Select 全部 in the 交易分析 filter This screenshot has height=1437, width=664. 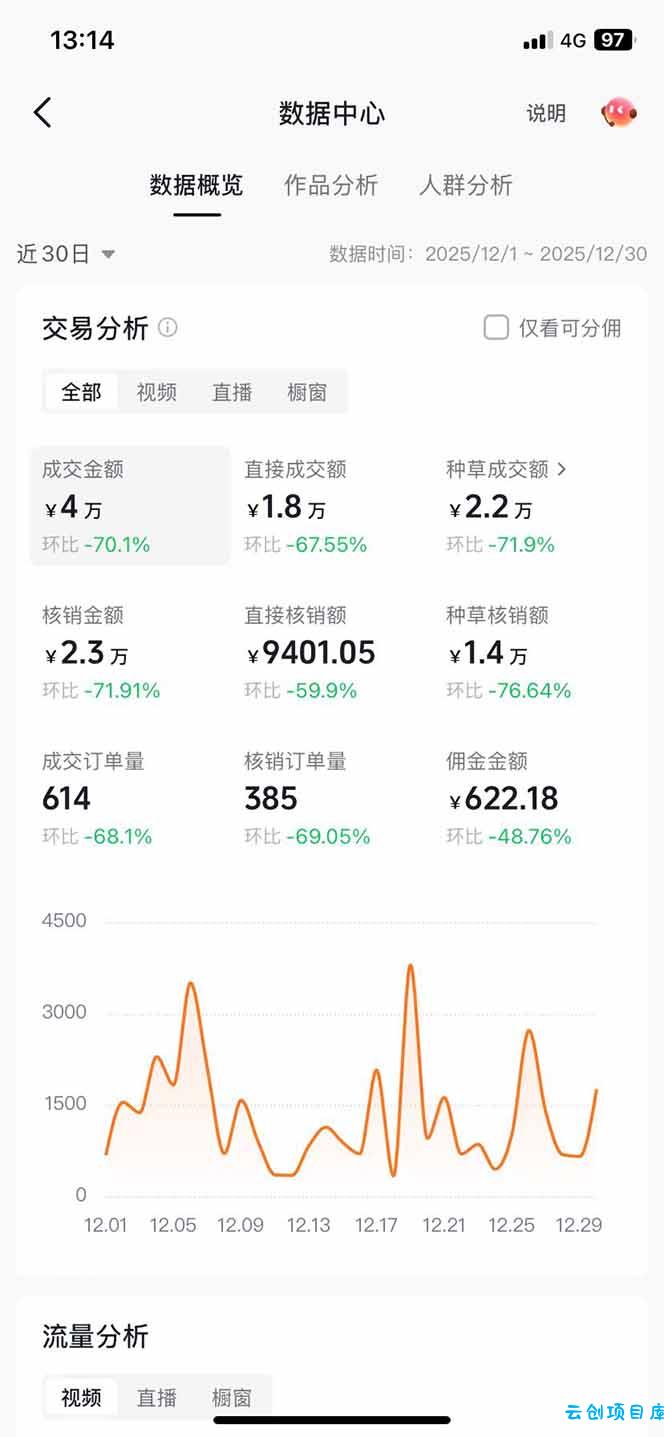(81, 392)
